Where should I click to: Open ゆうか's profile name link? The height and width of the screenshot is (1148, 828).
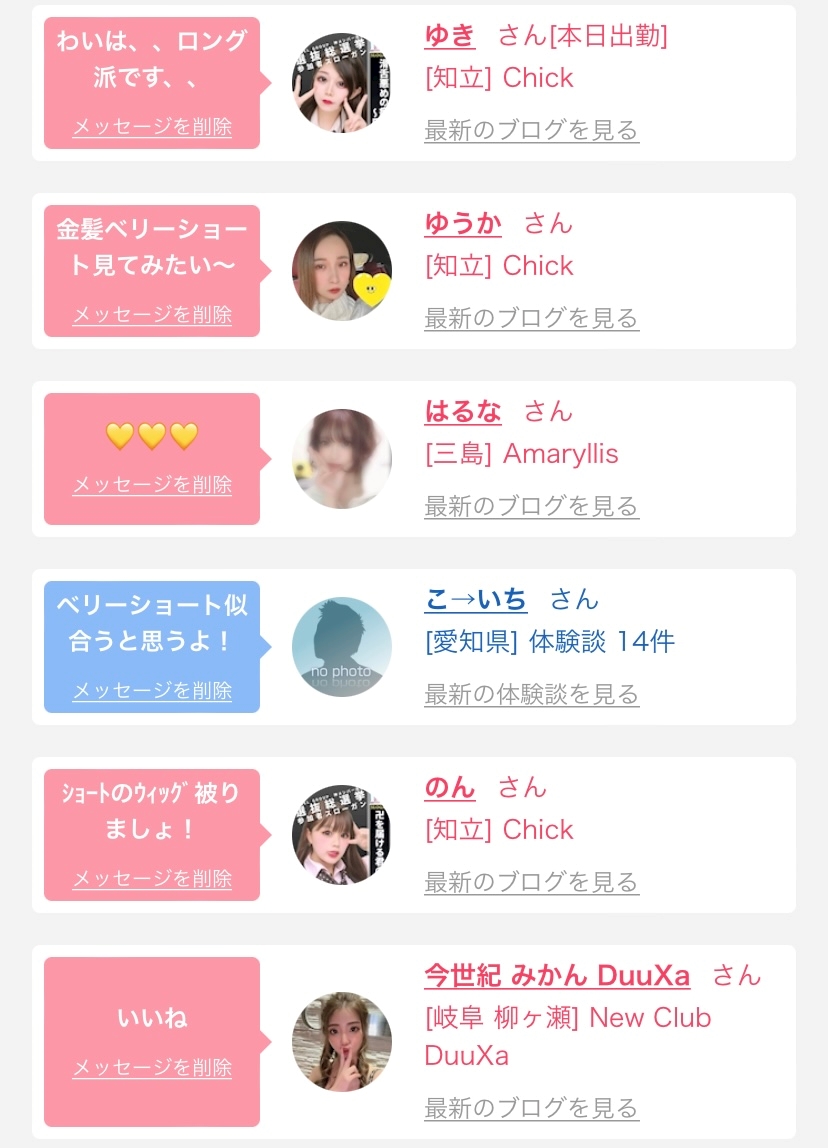pos(463,224)
